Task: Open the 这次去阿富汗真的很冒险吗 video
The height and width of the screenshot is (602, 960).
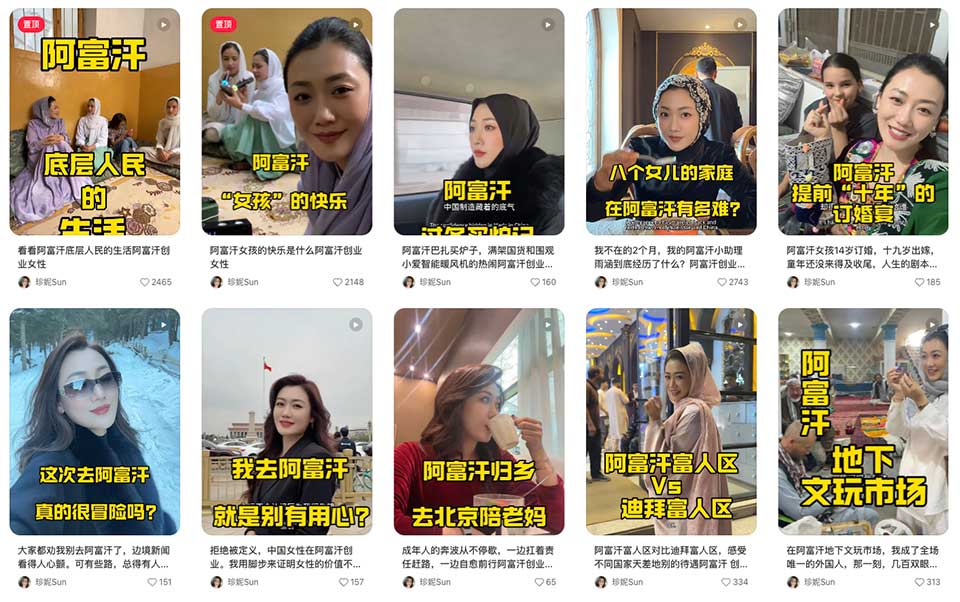Action: [95, 421]
